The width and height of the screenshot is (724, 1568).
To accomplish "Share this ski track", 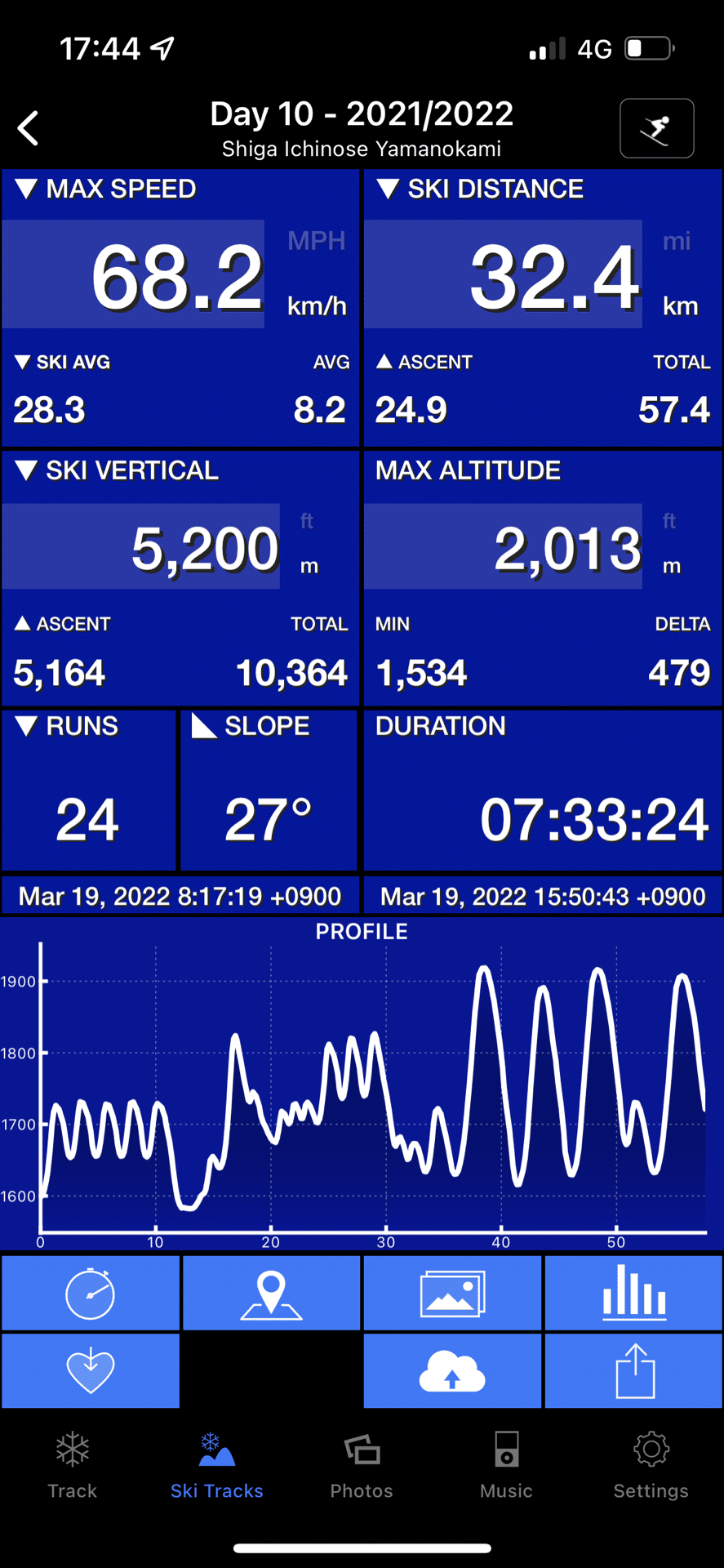I will 633,1371.
